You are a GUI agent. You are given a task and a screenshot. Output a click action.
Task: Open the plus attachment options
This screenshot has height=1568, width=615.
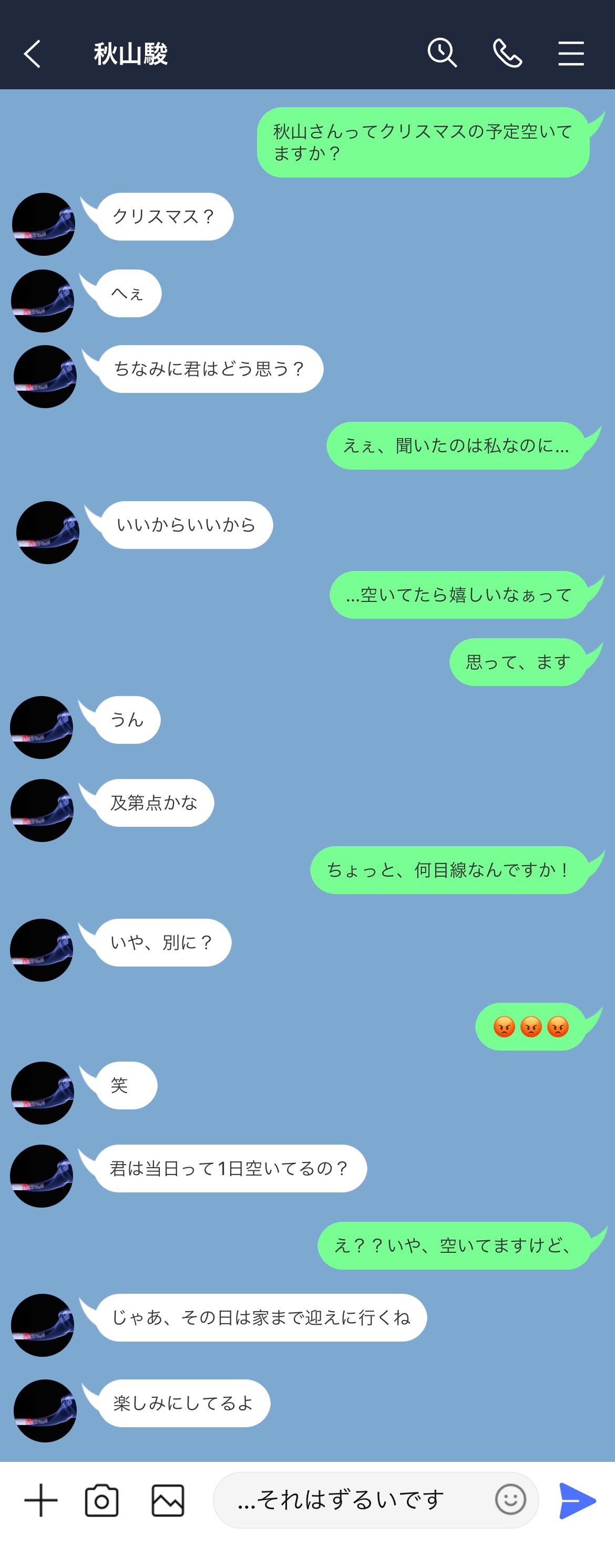click(41, 1500)
